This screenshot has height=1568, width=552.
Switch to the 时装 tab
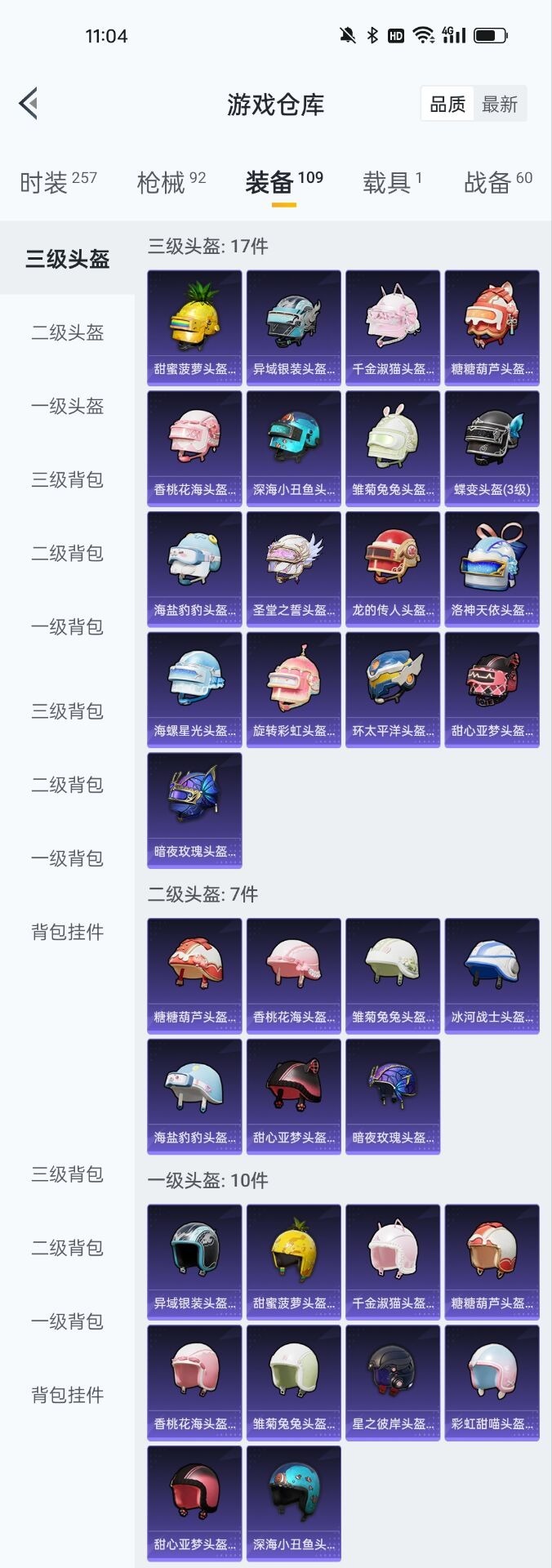(57, 182)
